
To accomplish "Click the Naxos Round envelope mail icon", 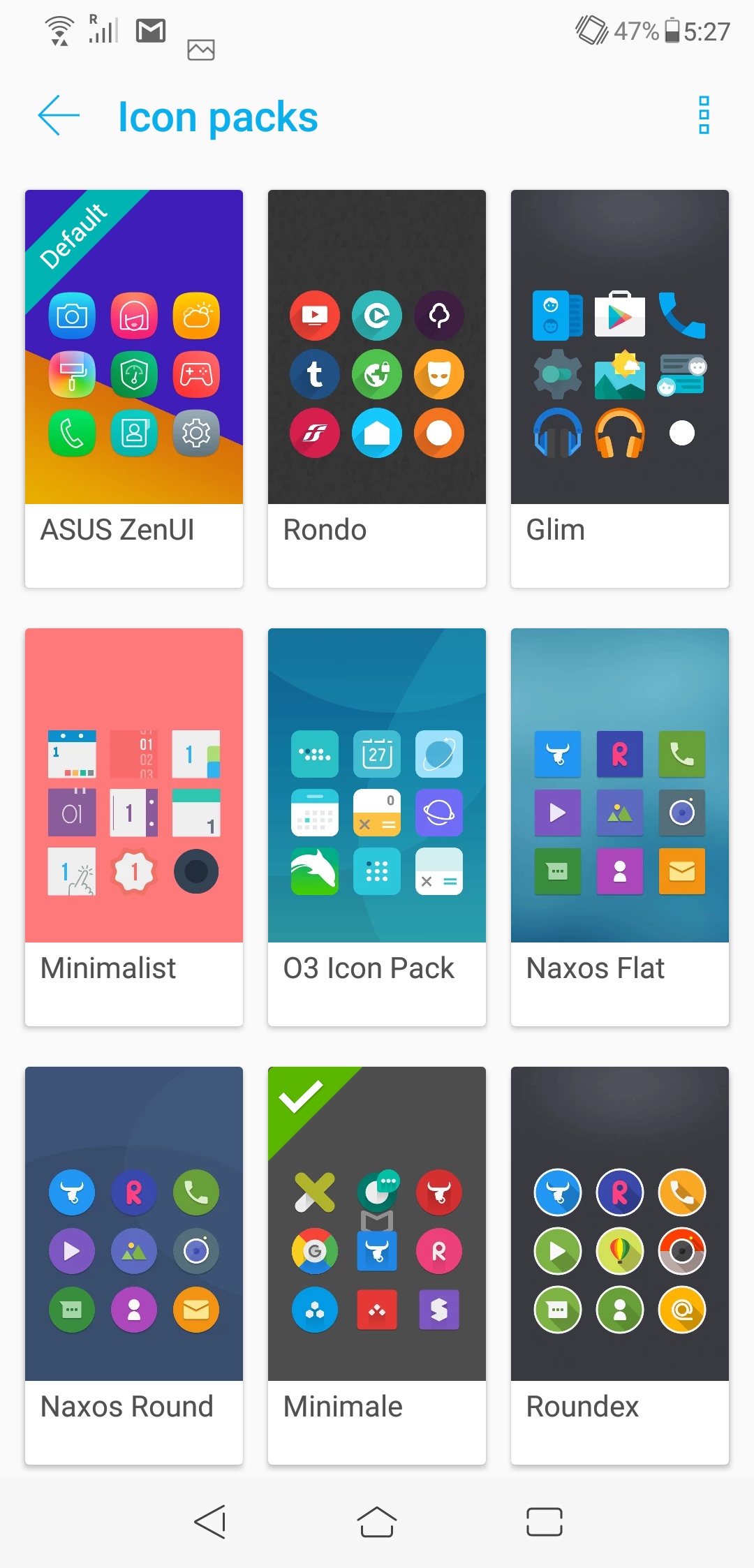I will (x=195, y=1310).
